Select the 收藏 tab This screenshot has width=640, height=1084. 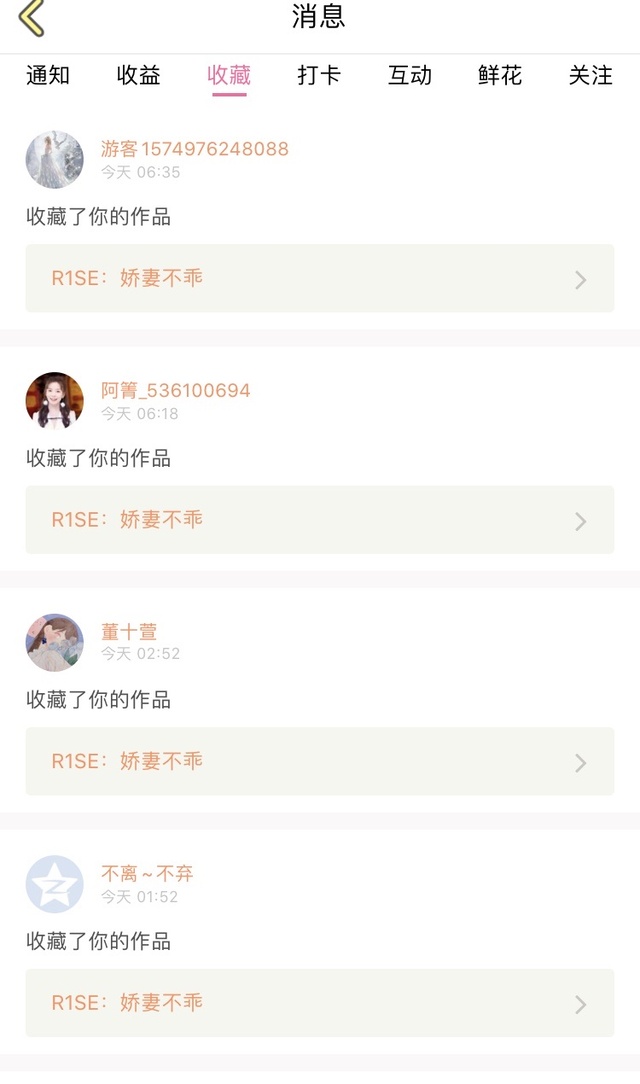coord(229,75)
